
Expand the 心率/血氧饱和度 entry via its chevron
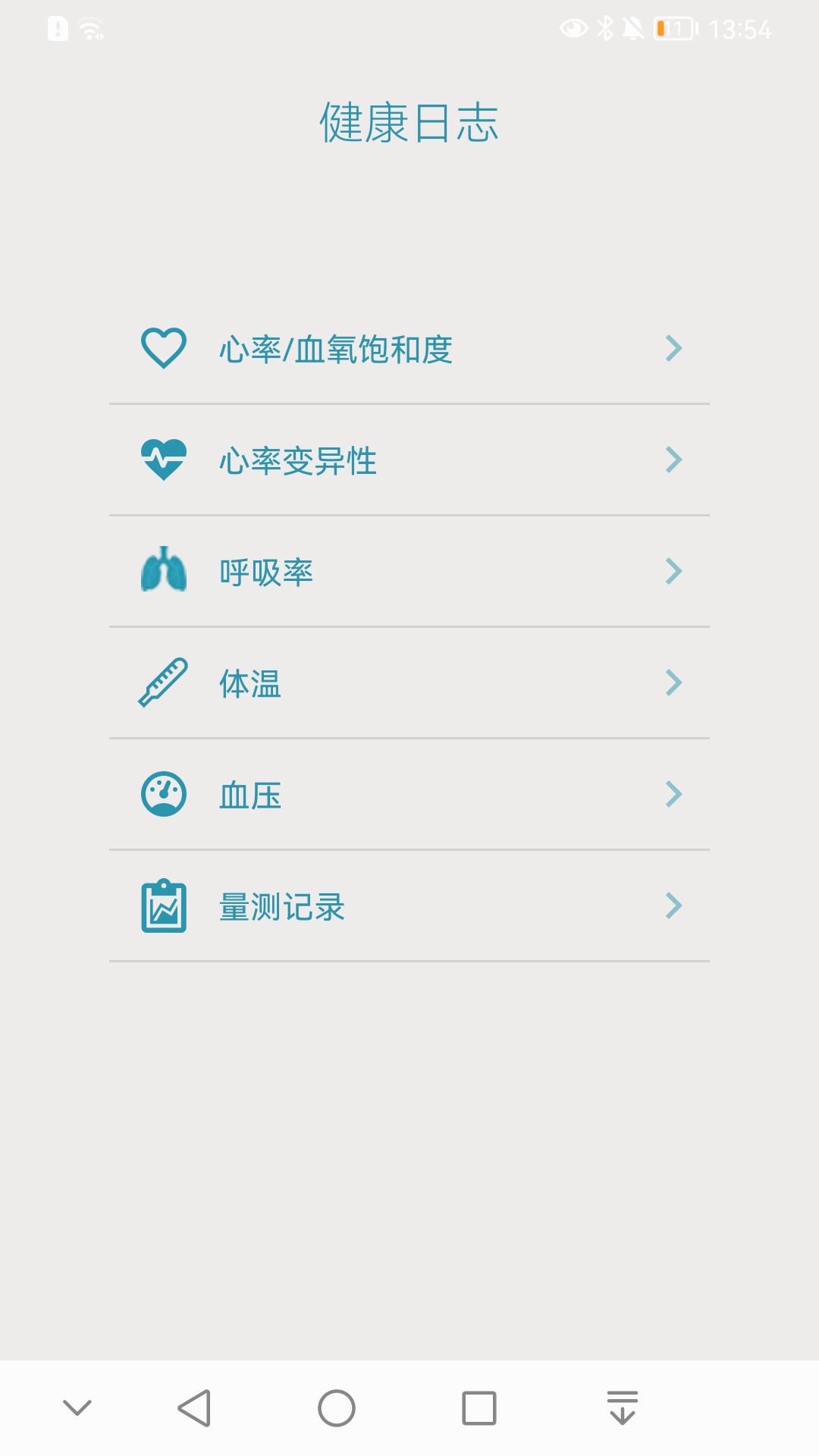point(673,347)
